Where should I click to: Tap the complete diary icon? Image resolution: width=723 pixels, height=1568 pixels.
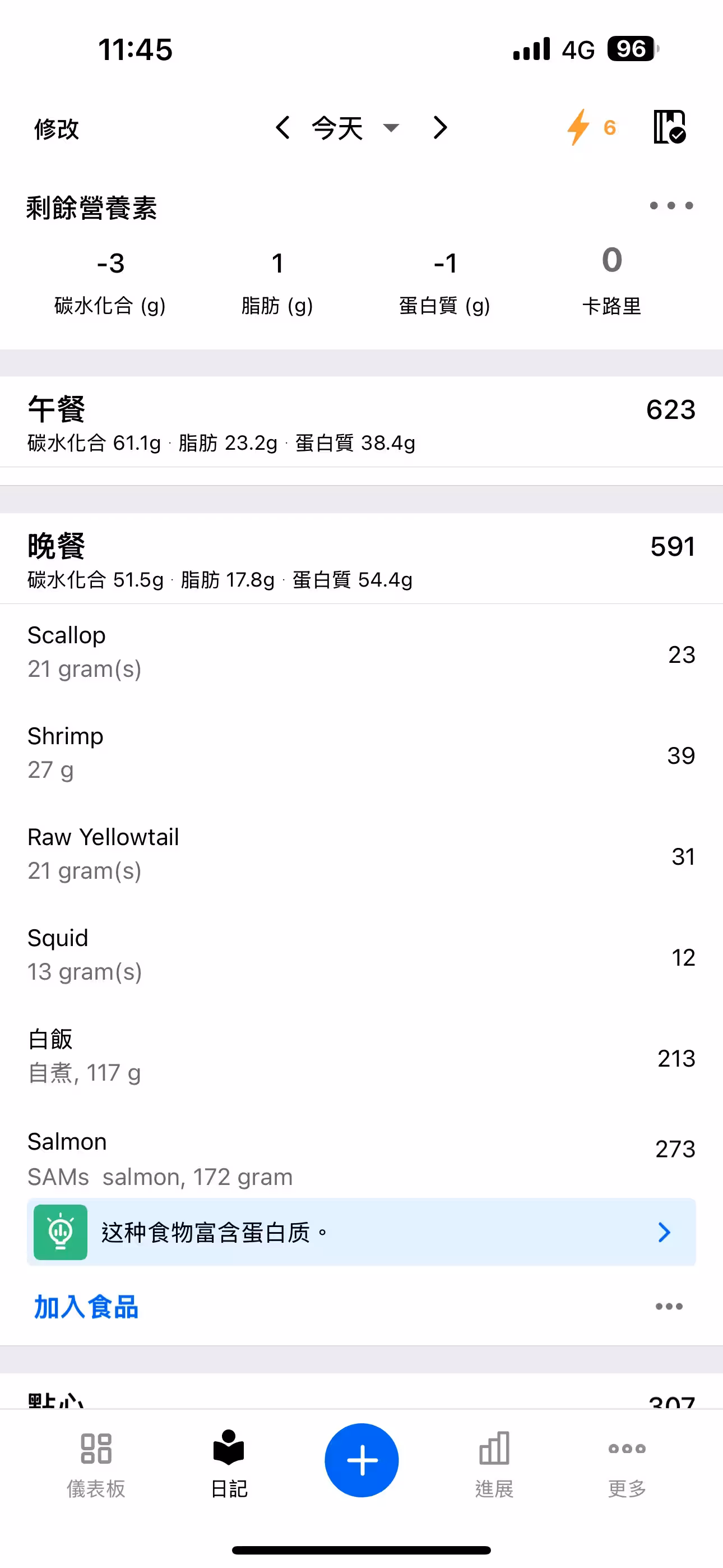tap(669, 127)
